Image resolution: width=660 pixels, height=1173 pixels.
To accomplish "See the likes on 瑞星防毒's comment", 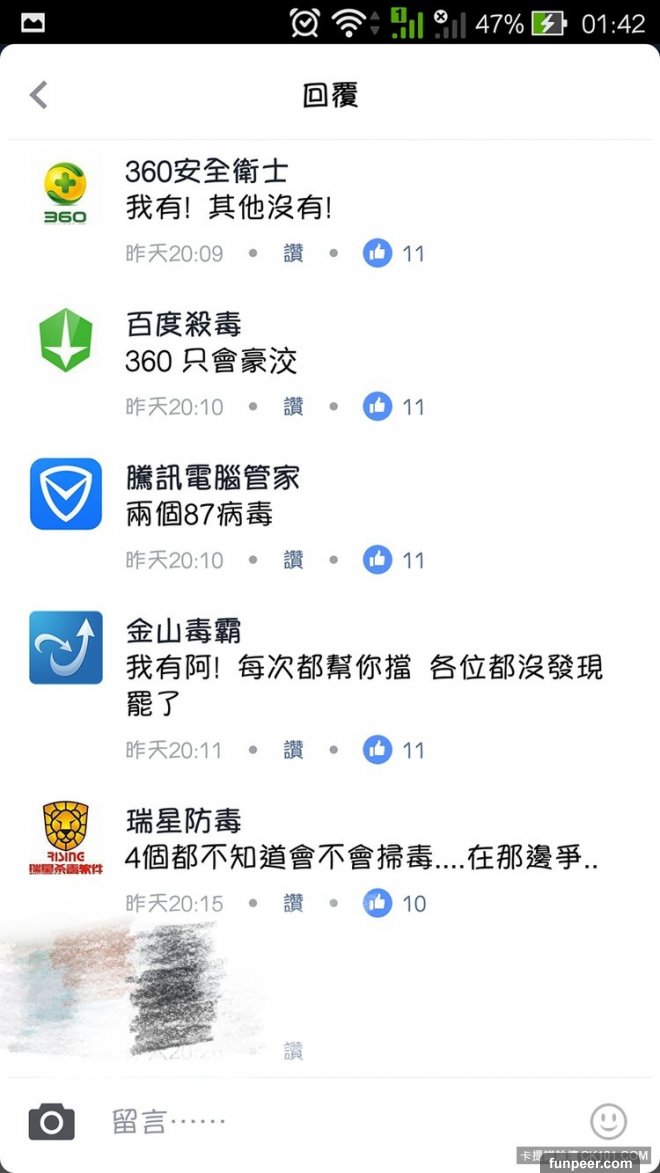I will tap(394, 903).
